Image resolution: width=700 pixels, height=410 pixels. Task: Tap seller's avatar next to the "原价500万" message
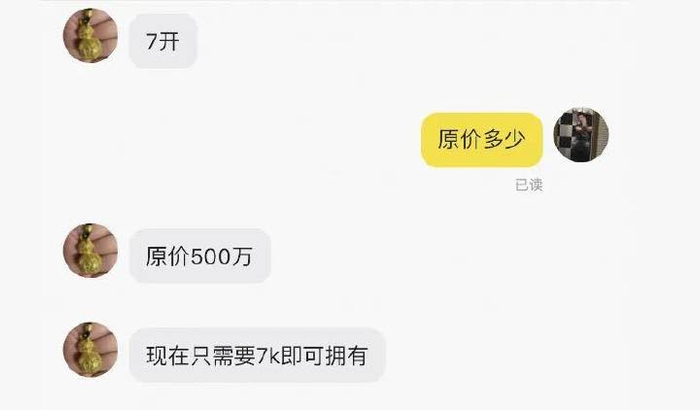click(x=91, y=250)
